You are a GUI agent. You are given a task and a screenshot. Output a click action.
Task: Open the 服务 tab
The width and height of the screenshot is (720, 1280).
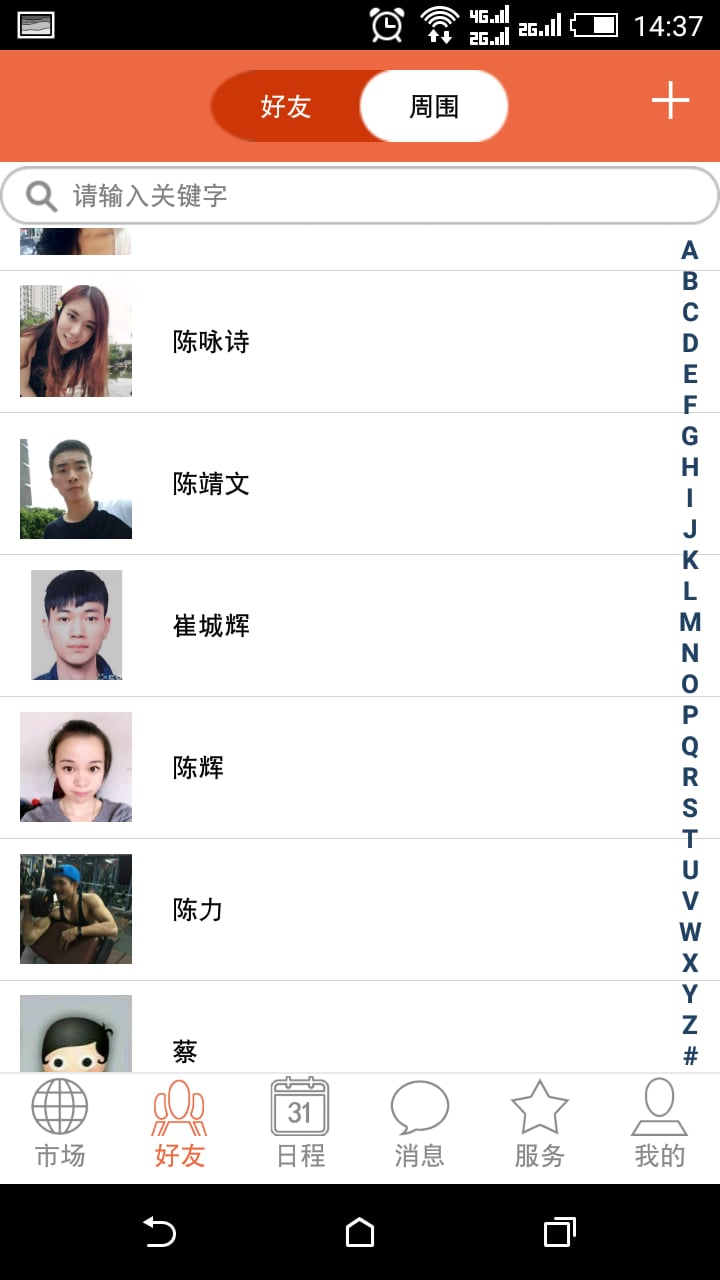coord(540,1126)
